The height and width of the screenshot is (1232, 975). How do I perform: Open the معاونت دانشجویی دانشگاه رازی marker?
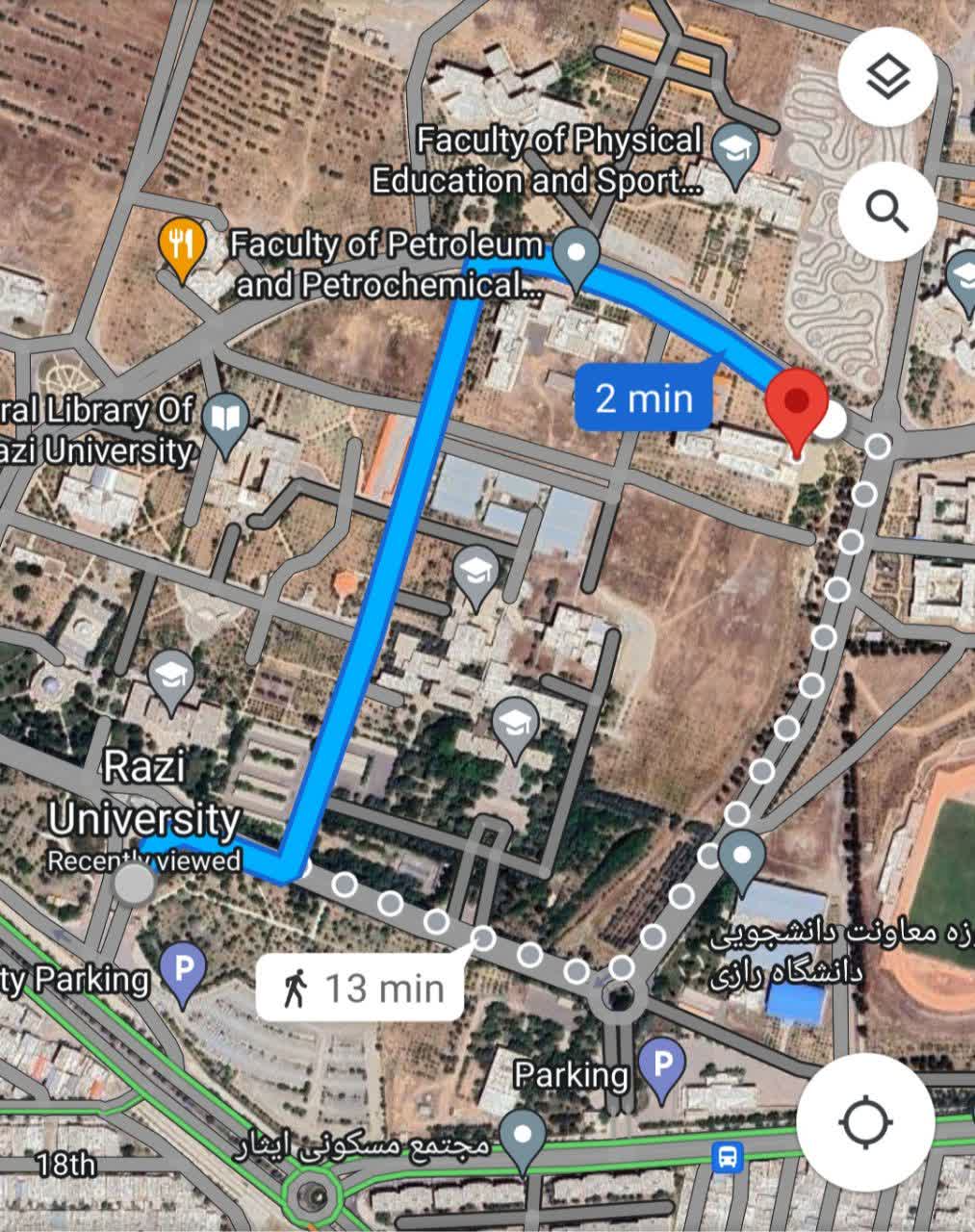click(x=741, y=857)
